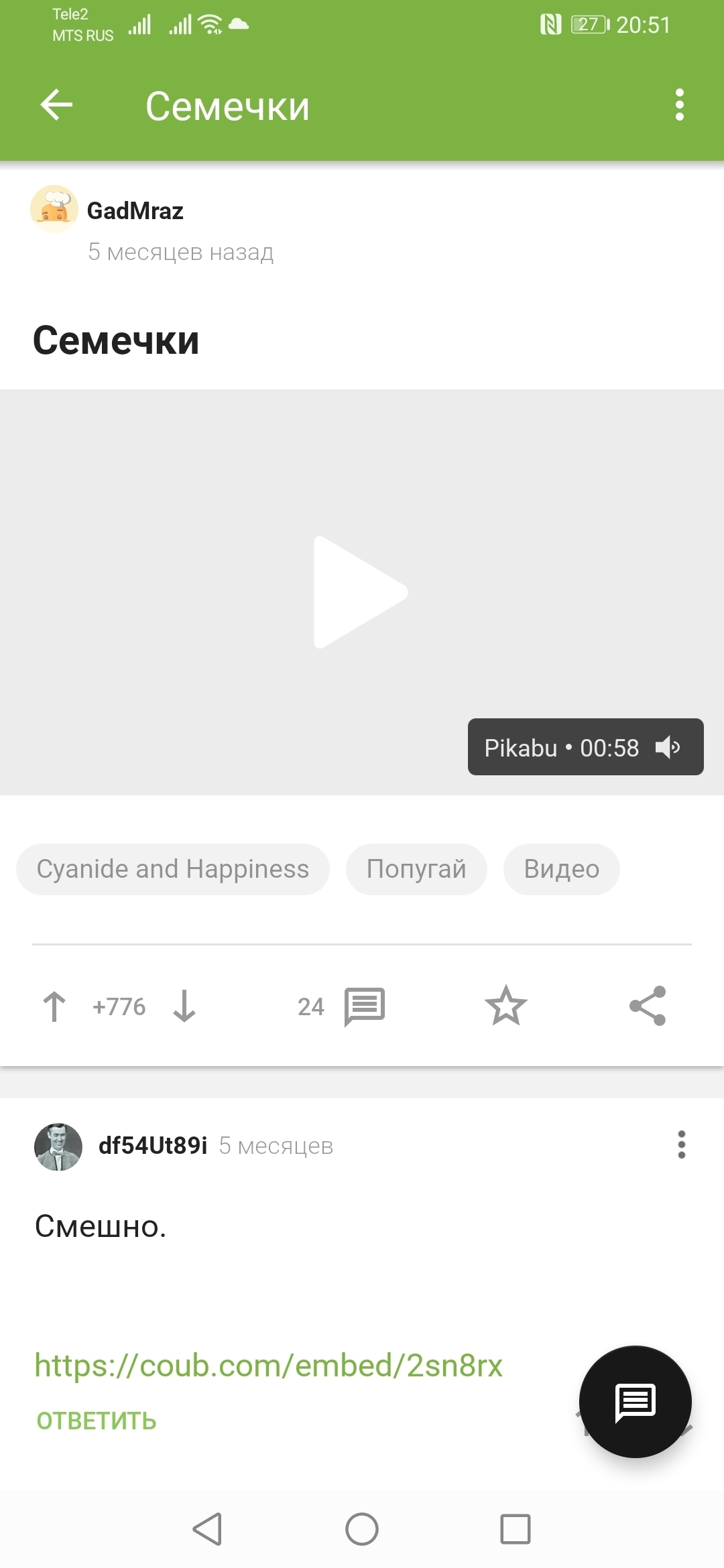Image resolution: width=724 pixels, height=1568 pixels.
Task: Open df54Ut89i's profile
Action: 152,1146
